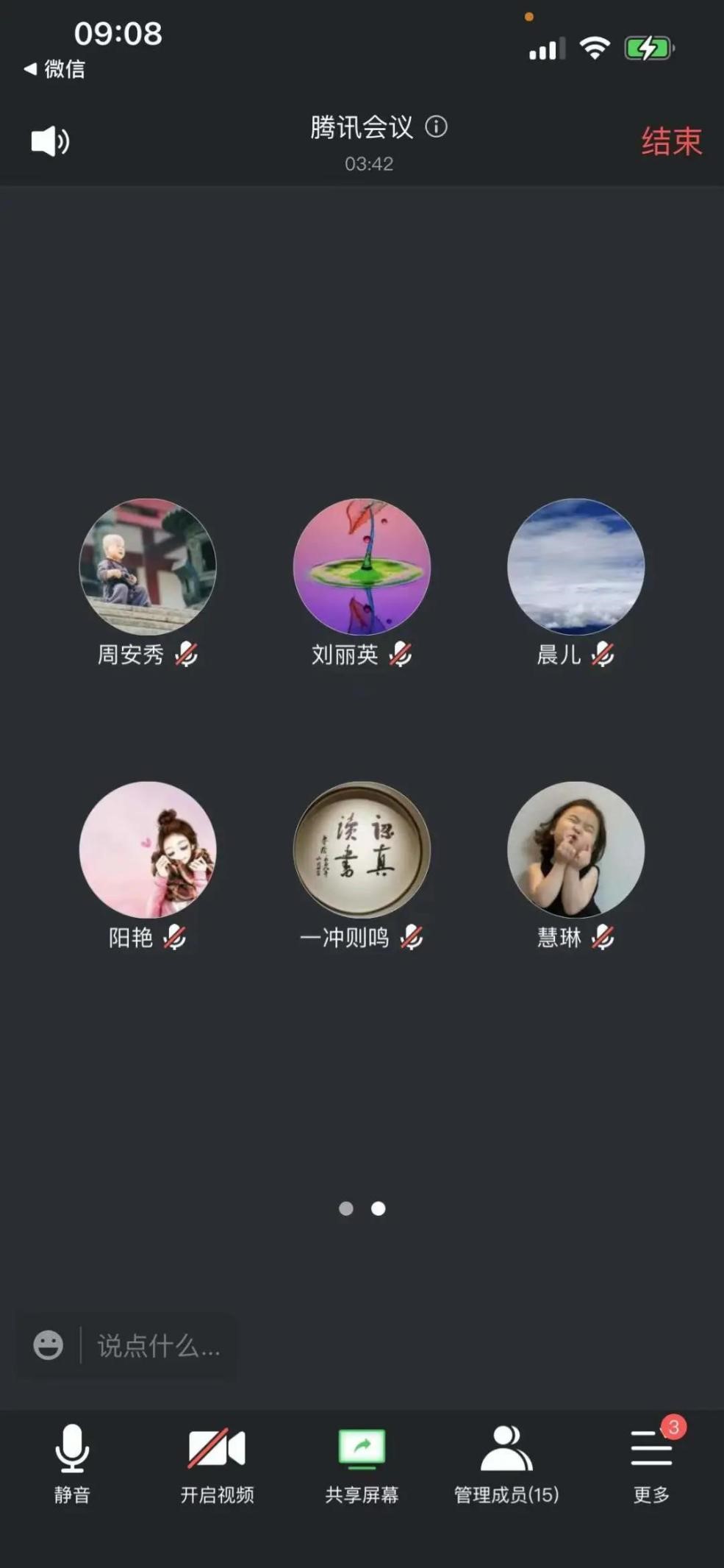The height and width of the screenshot is (1568, 724).
Task: Turn on camera via 开启视频
Action: tap(217, 1464)
